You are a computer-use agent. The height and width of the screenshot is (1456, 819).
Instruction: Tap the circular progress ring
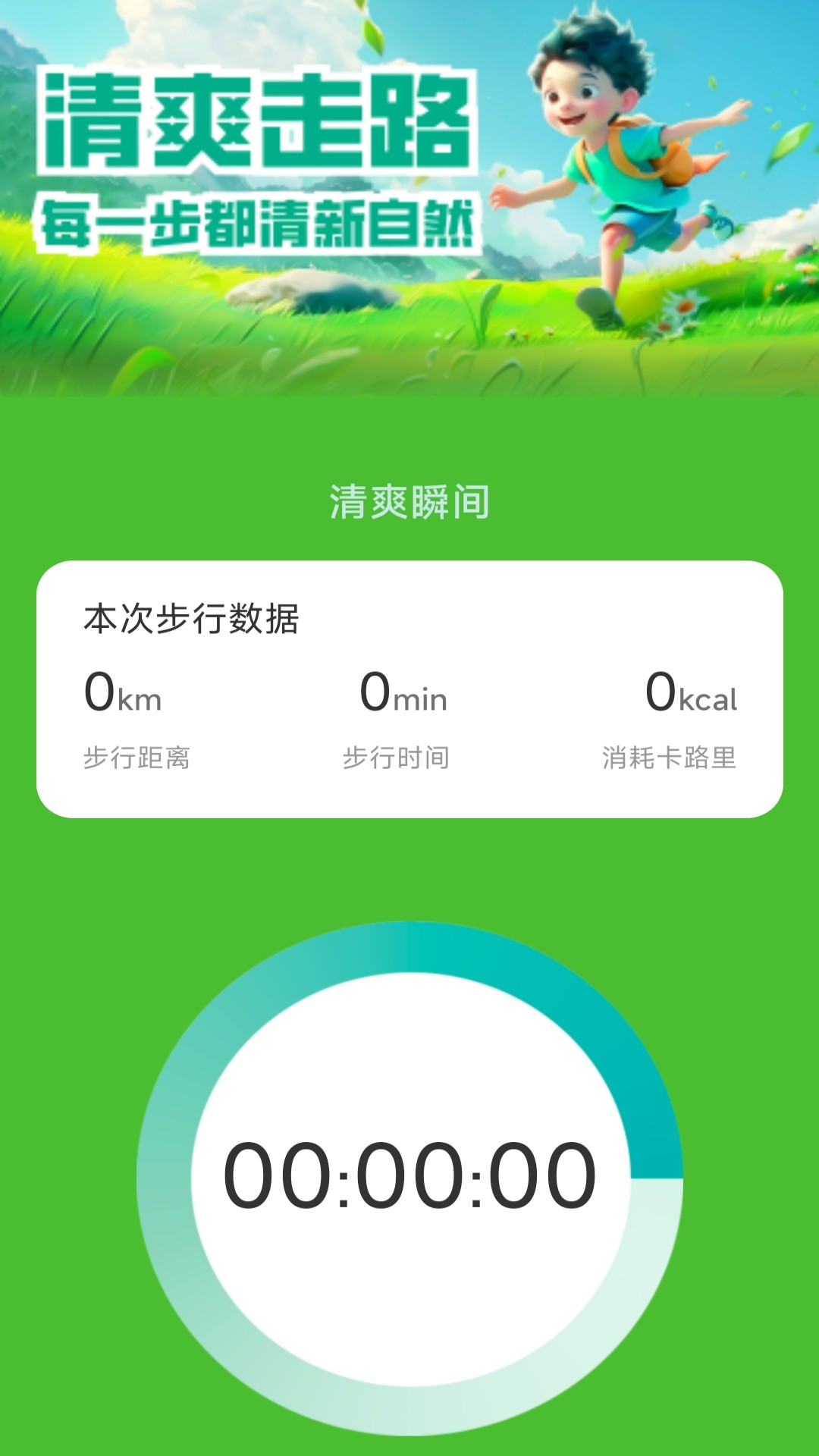[x=409, y=940]
